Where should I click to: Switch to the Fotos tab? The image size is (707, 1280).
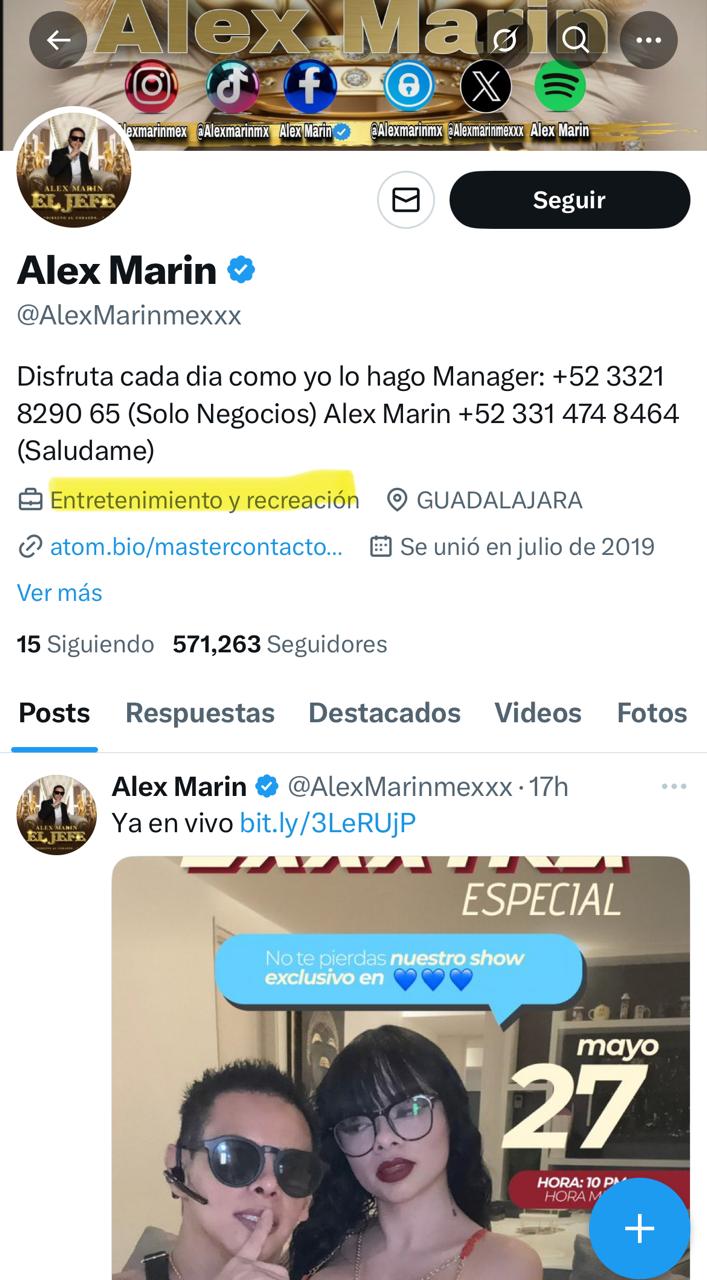click(x=652, y=713)
